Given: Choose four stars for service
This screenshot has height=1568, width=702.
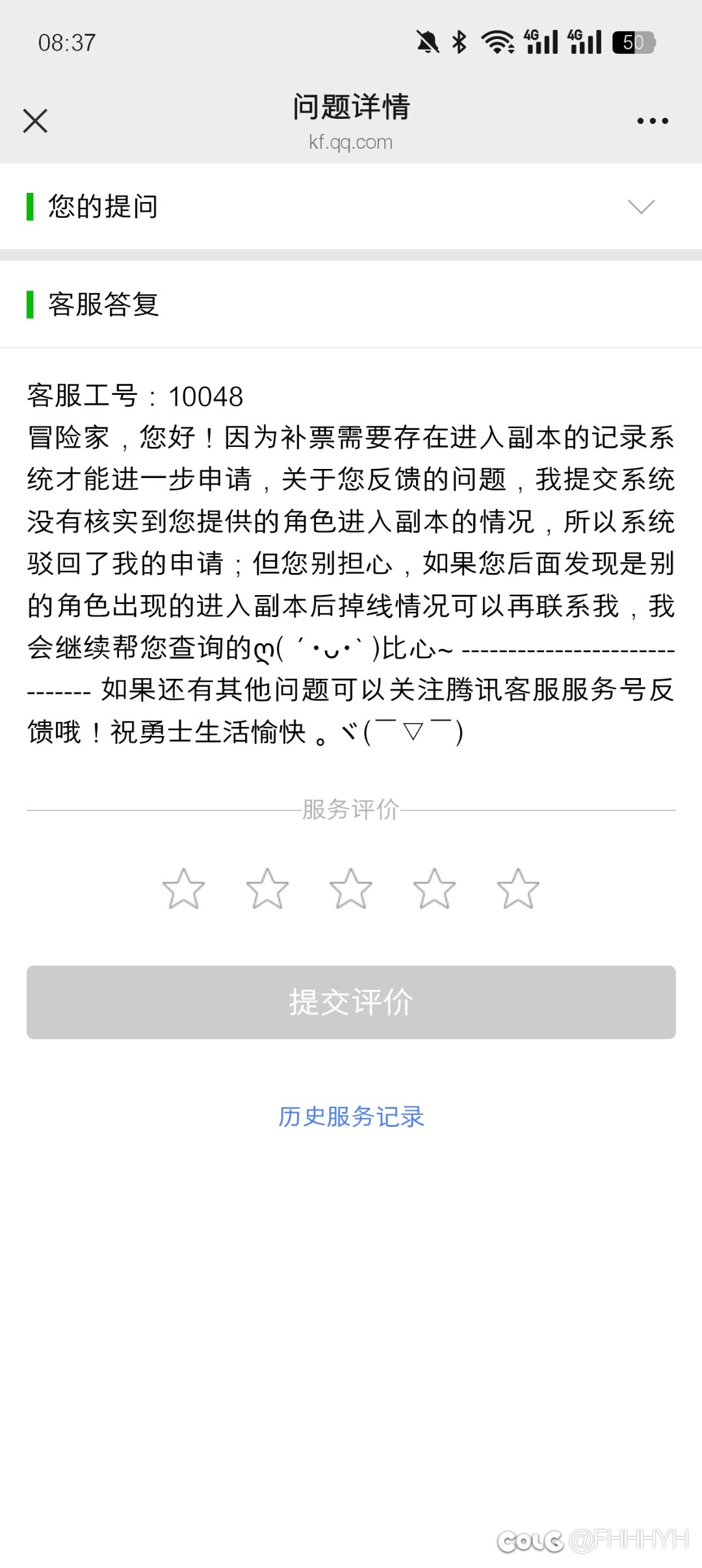Looking at the screenshot, I should (x=434, y=889).
